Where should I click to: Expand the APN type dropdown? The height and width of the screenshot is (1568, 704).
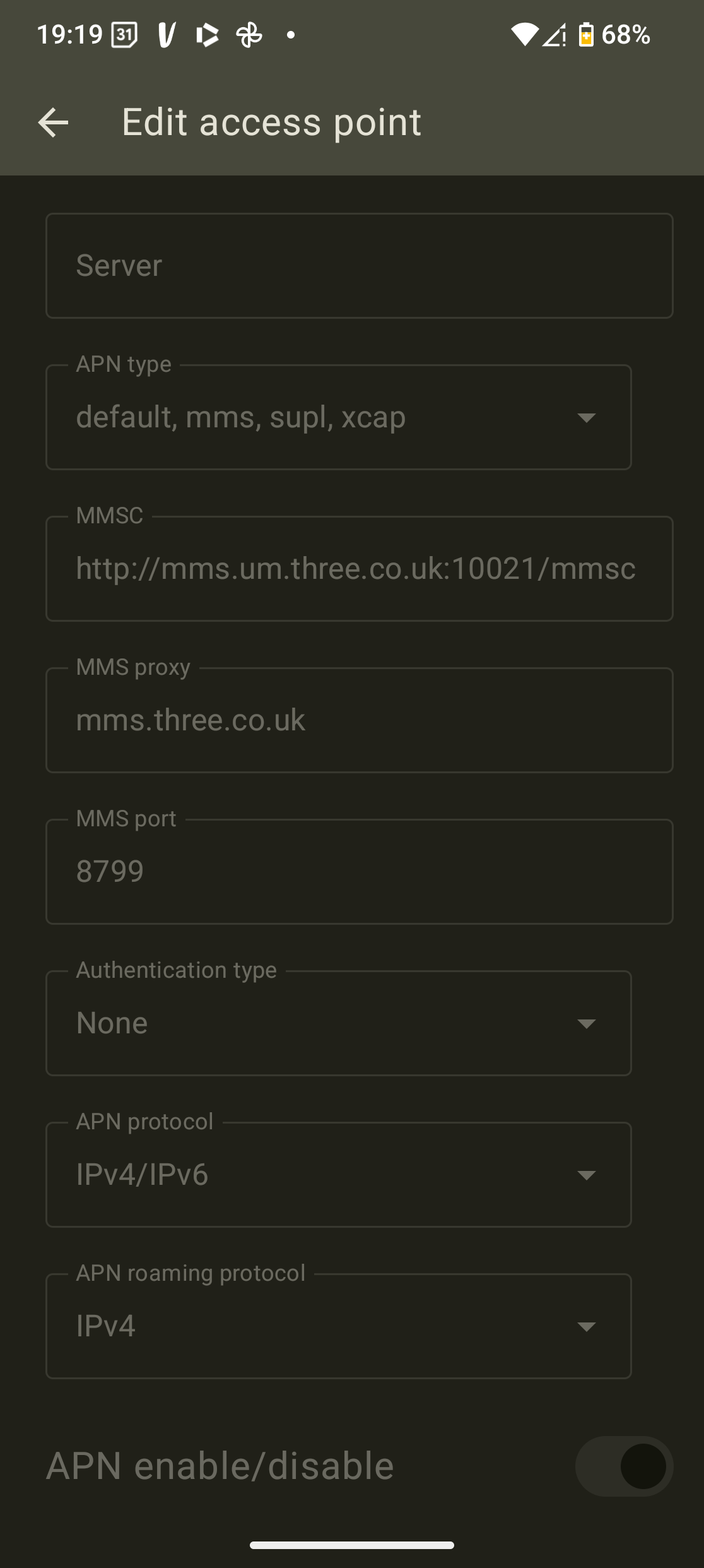click(x=339, y=417)
